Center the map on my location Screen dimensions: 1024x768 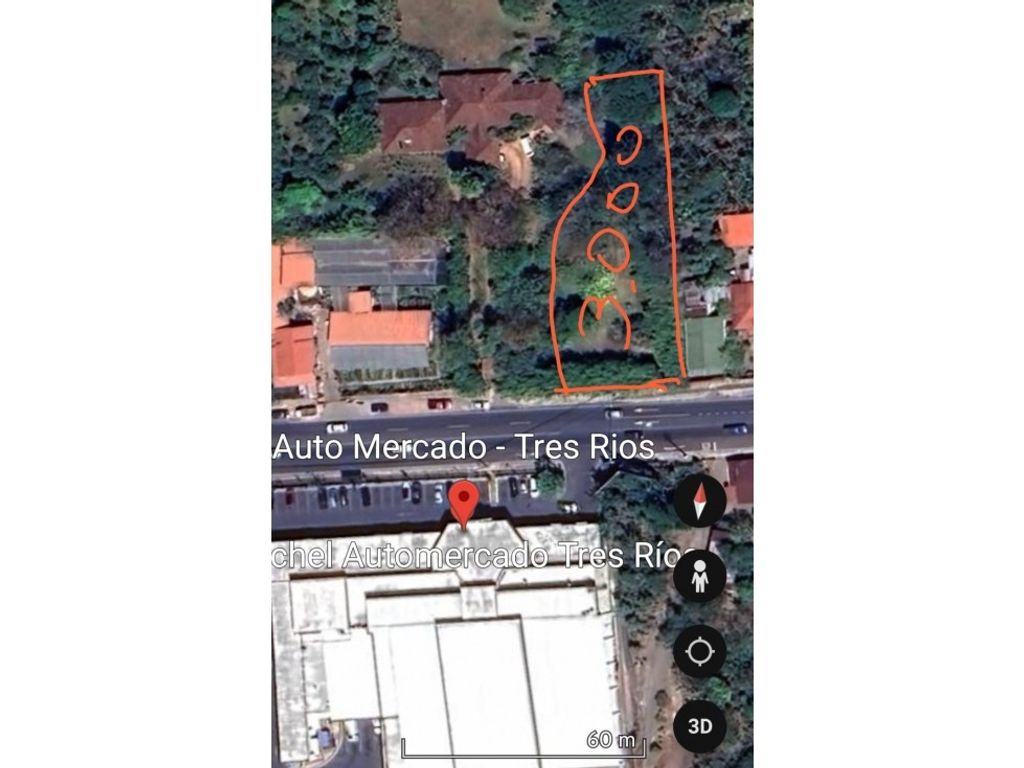(x=699, y=652)
